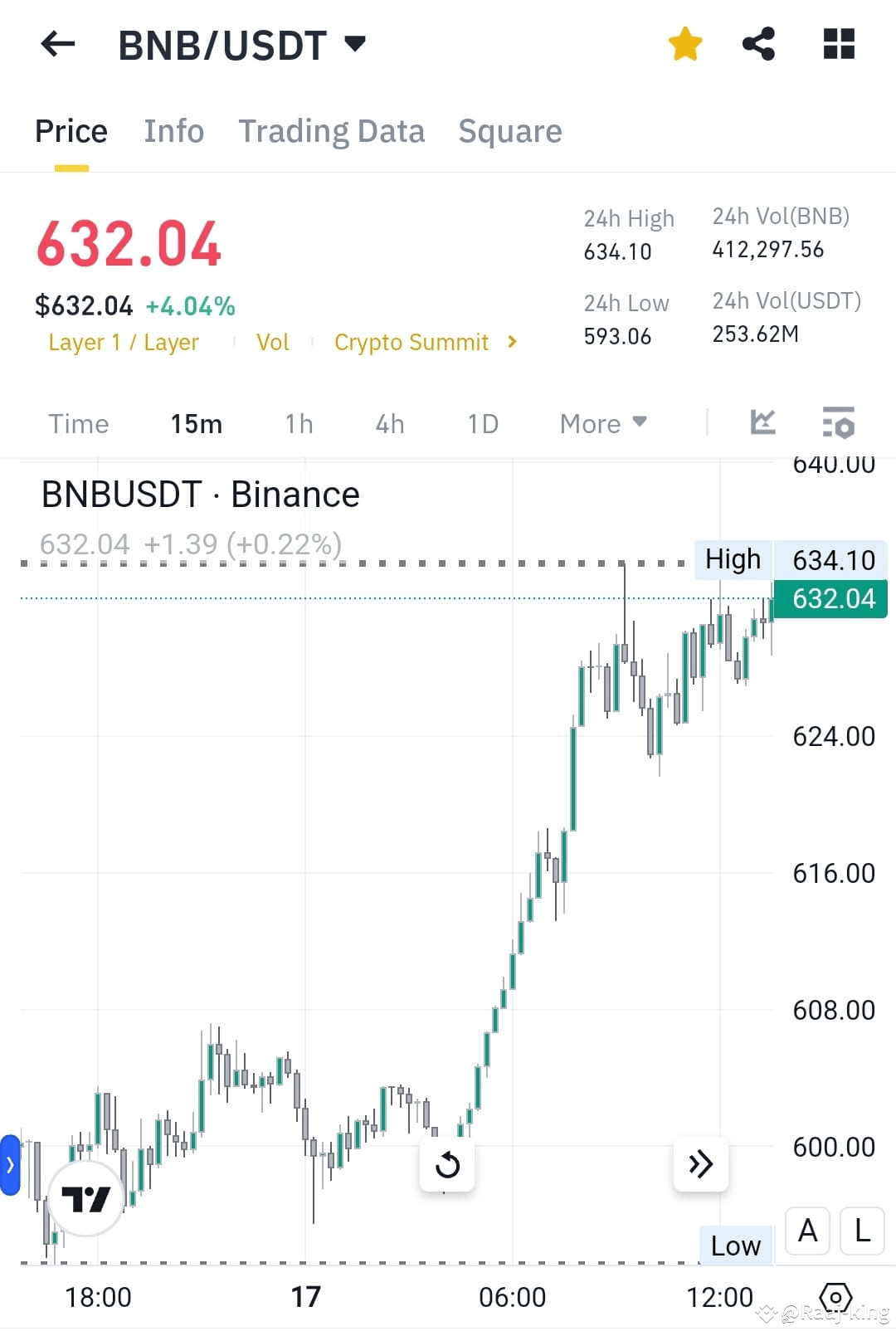Select the 1D timeframe

pyautogui.click(x=482, y=423)
